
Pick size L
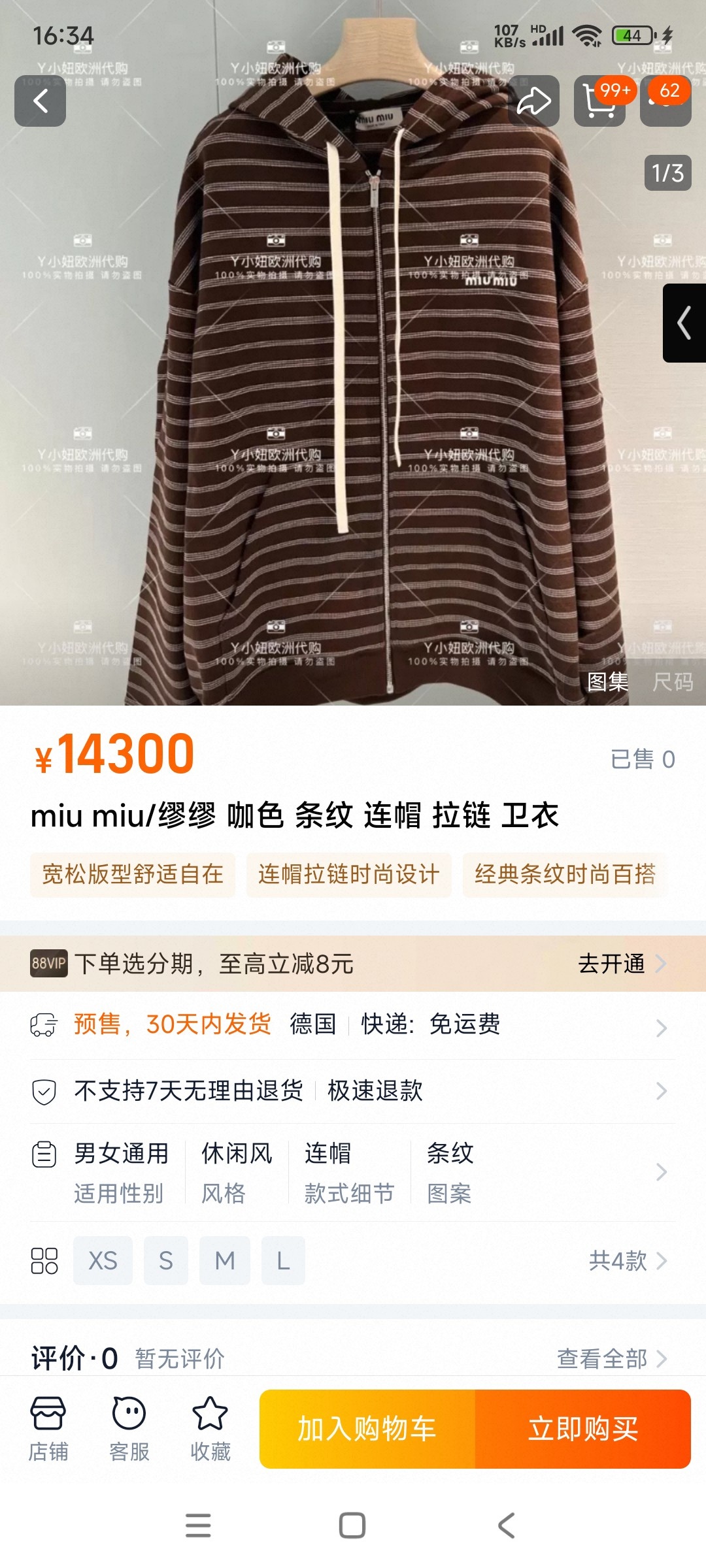(x=283, y=1260)
